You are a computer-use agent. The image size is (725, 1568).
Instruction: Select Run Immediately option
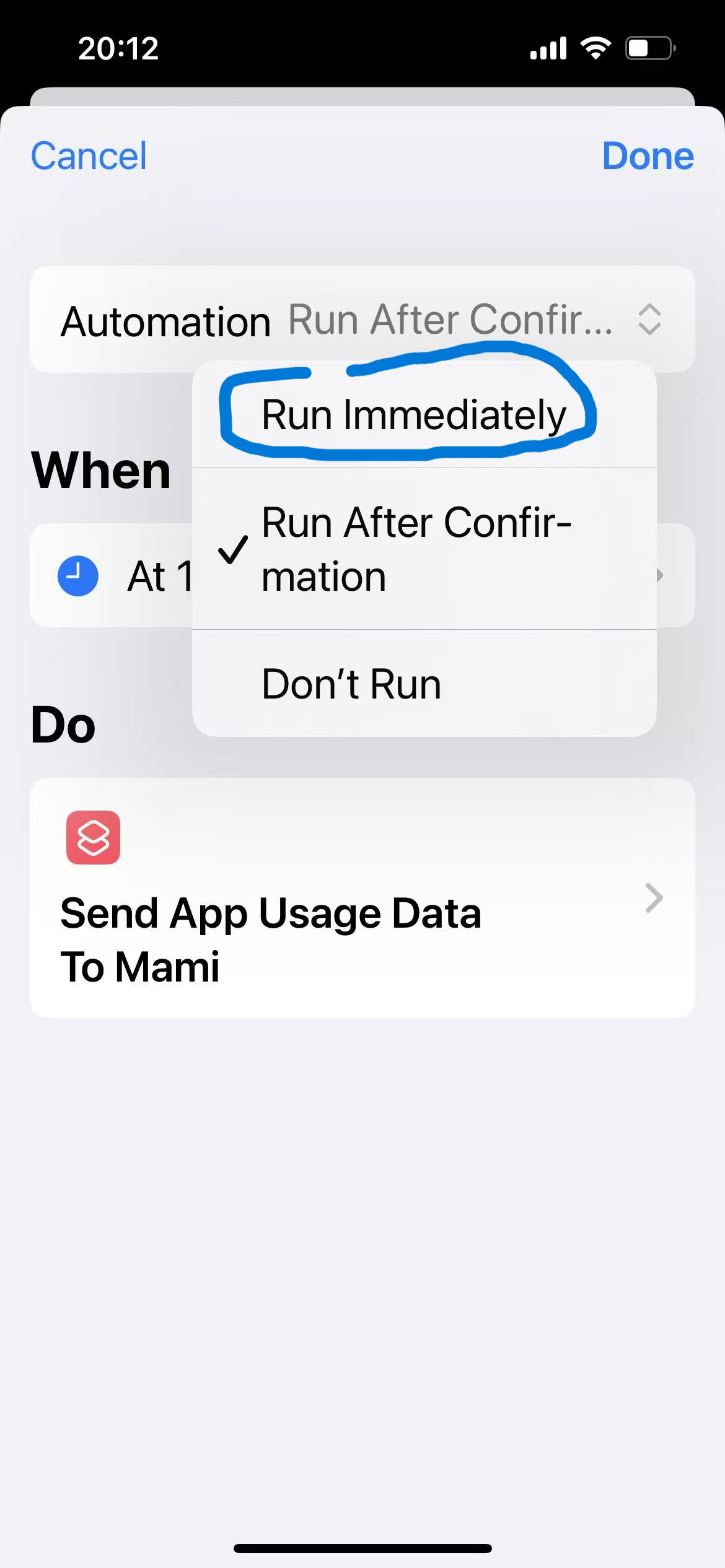click(414, 414)
